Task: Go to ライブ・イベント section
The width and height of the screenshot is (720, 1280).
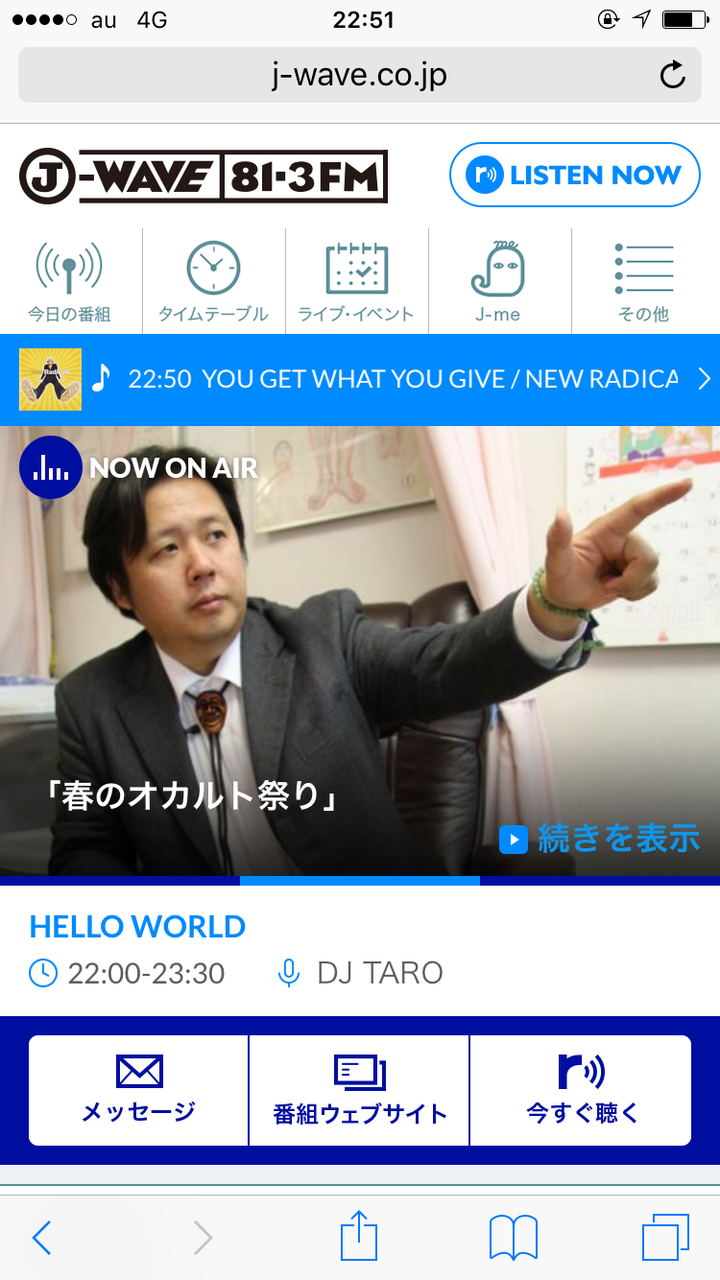Action: [356, 281]
